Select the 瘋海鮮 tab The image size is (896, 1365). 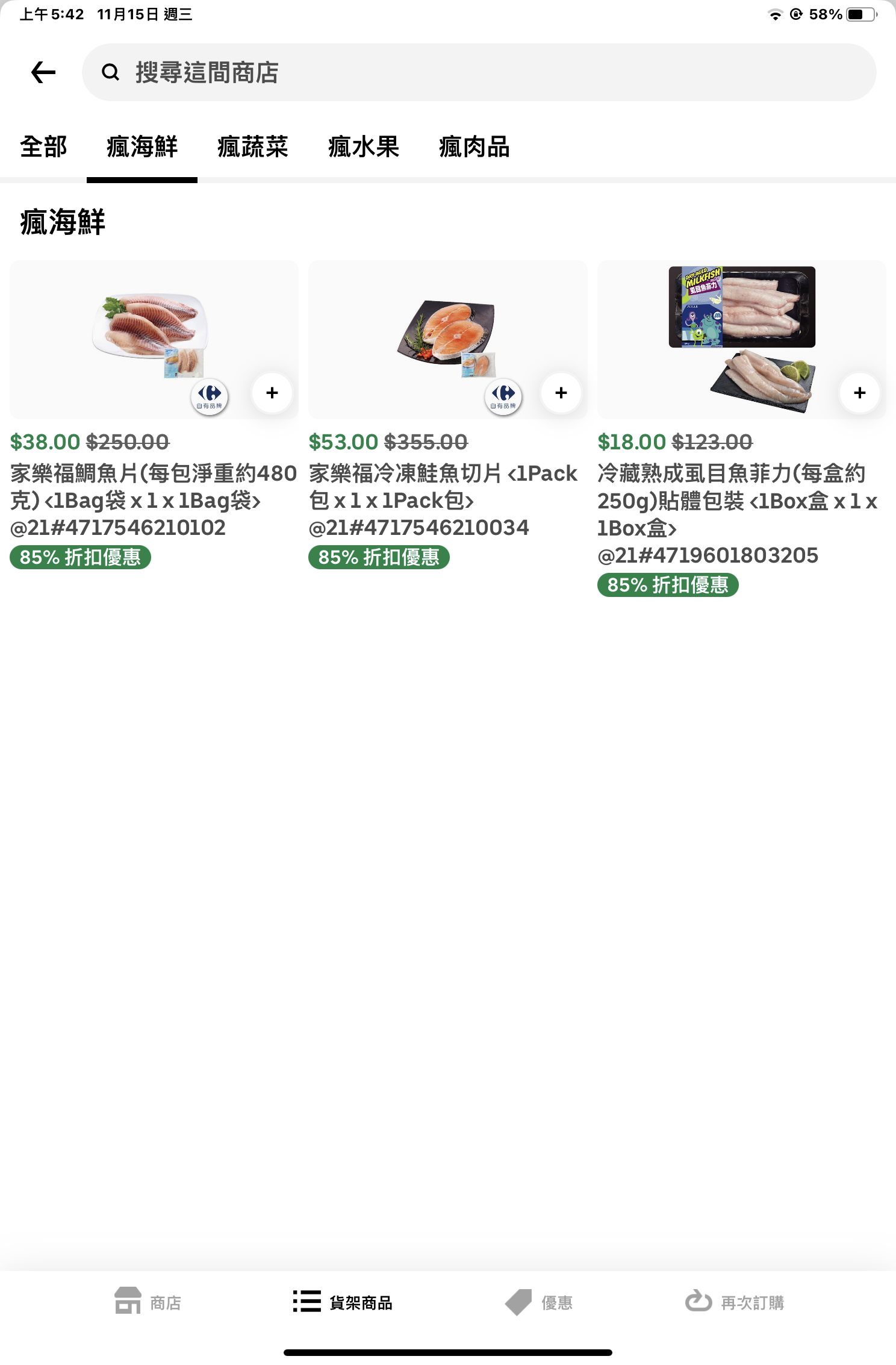(142, 148)
